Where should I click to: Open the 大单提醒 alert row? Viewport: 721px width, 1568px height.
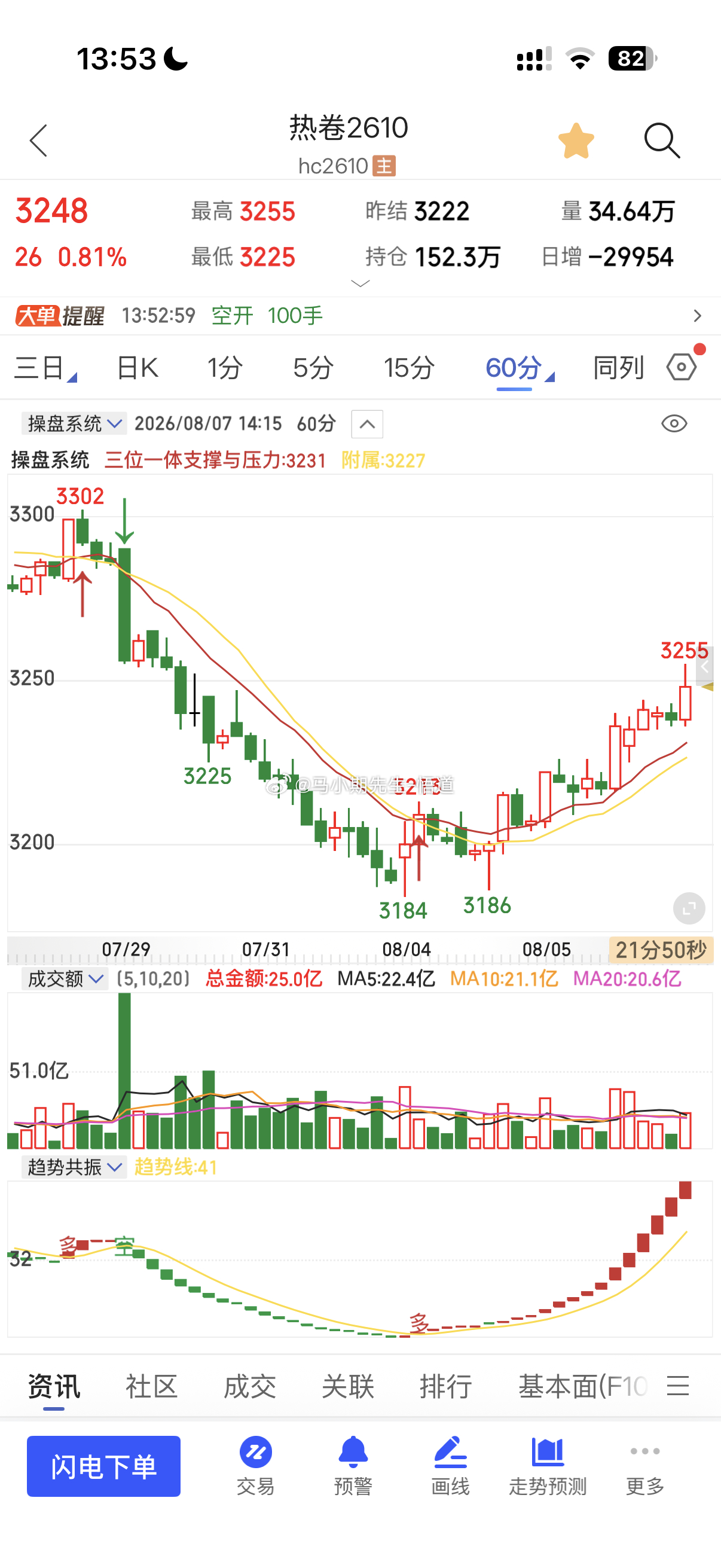point(360,315)
